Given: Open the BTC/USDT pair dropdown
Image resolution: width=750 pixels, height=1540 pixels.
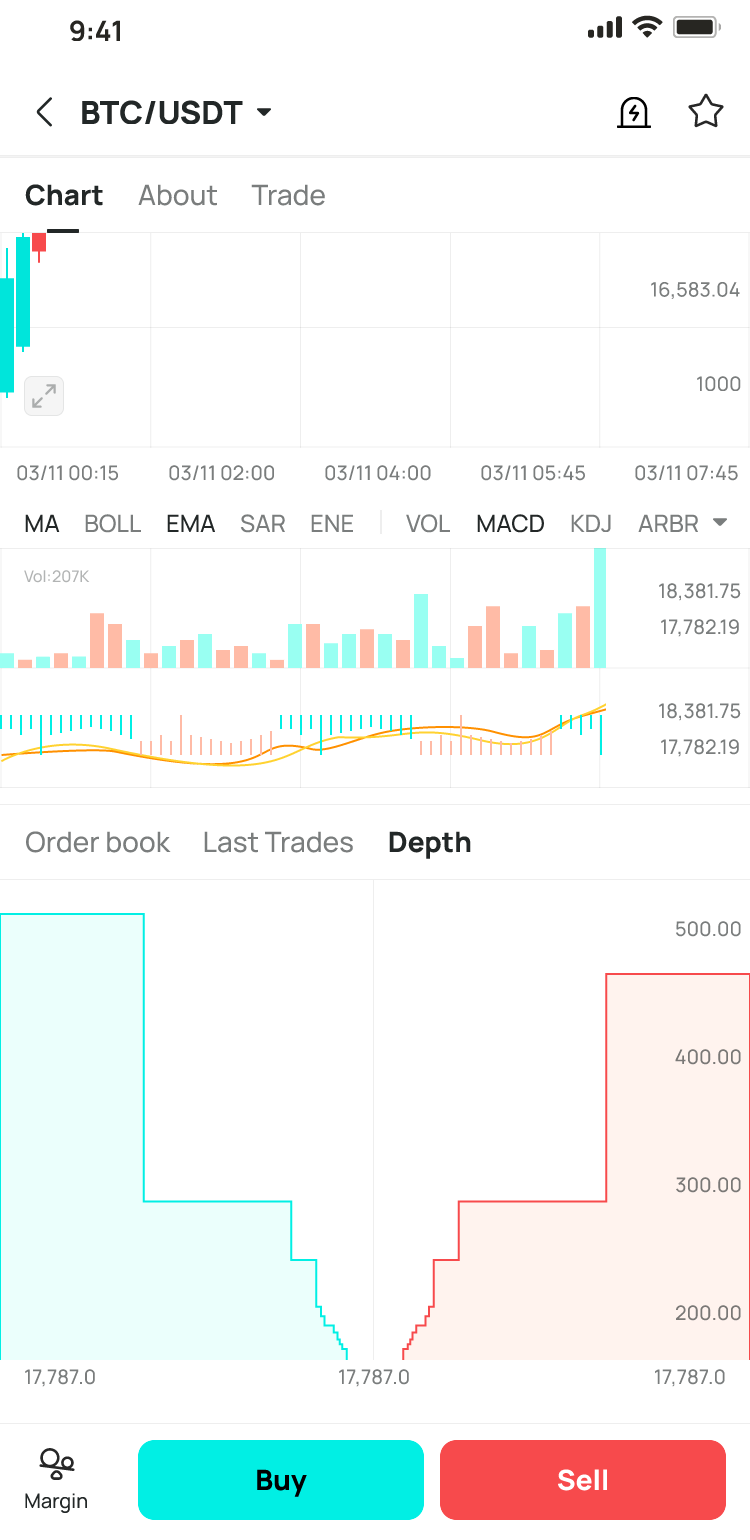Looking at the screenshot, I should [176, 112].
